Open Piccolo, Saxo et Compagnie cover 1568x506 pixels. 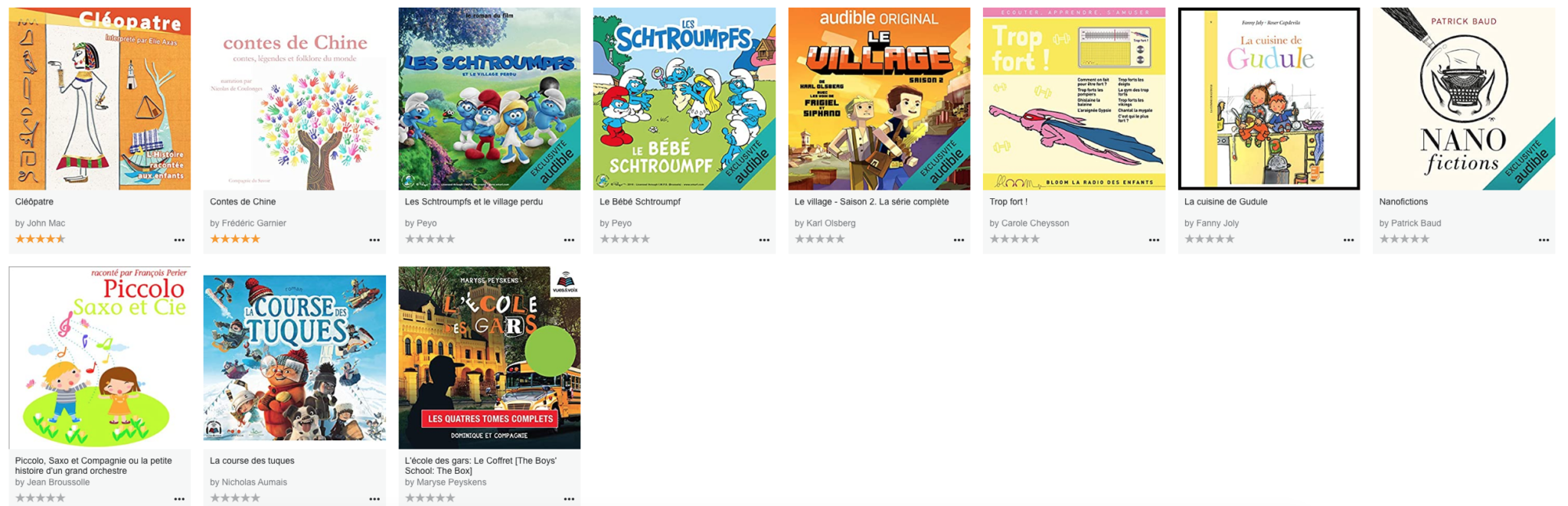[x=100, y=357]
